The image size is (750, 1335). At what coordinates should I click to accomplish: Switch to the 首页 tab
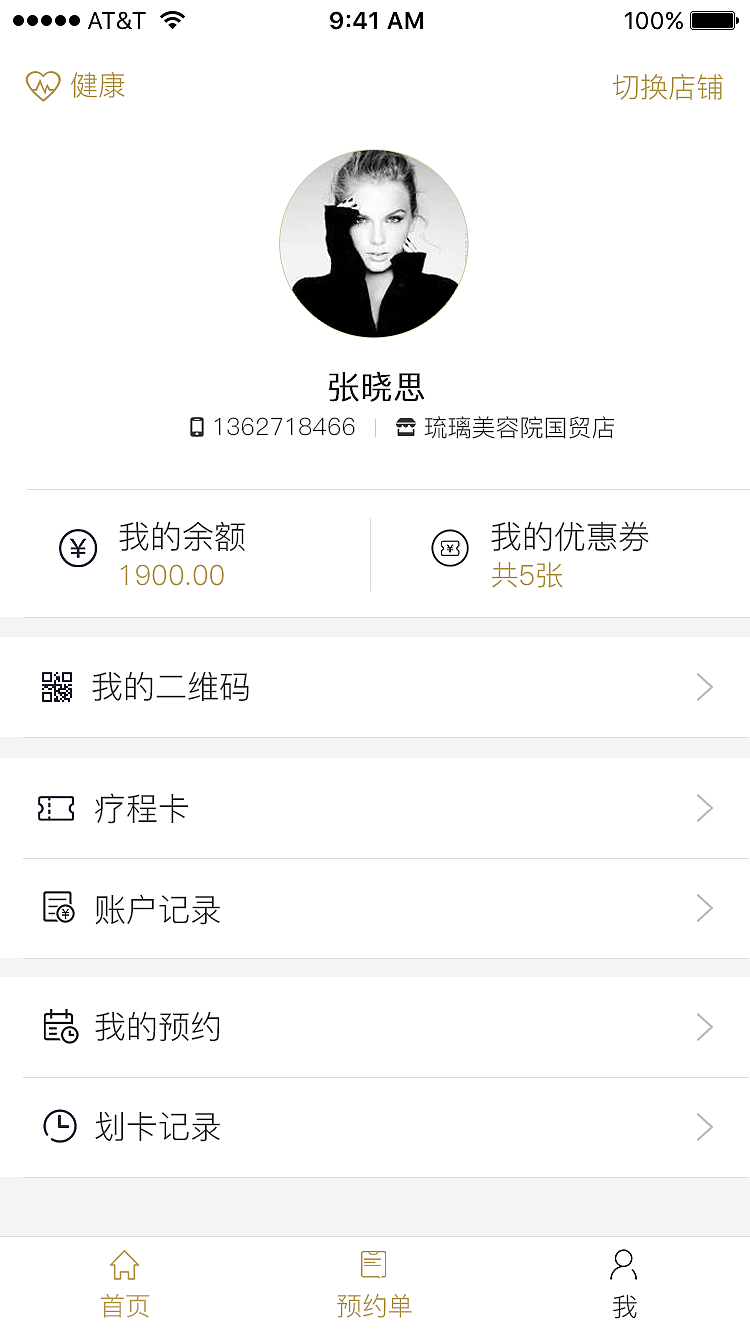124,1283
